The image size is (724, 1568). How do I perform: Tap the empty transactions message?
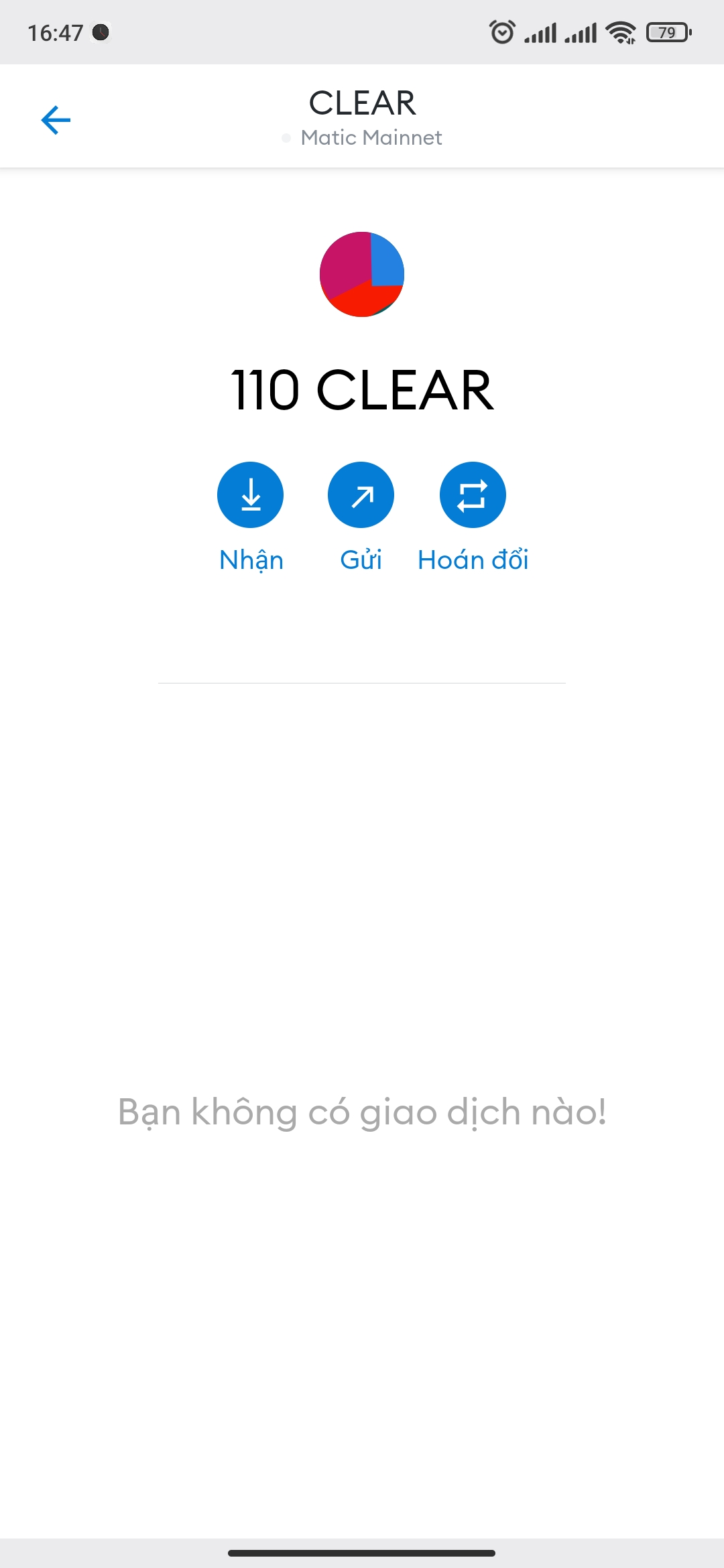[x=362, y=1110]
